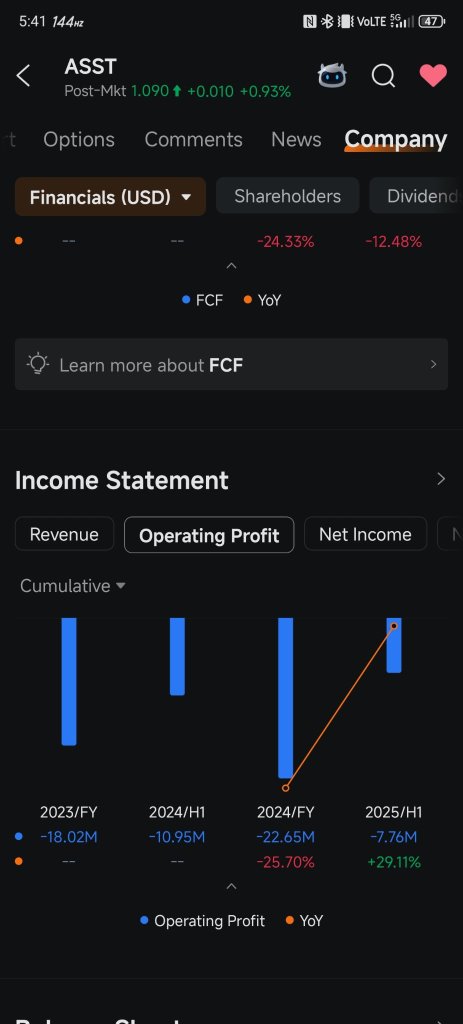Switch to the Comments tab
This screenshot has width=463, height=1024.
pyautogui.click(x=193, y=139)
